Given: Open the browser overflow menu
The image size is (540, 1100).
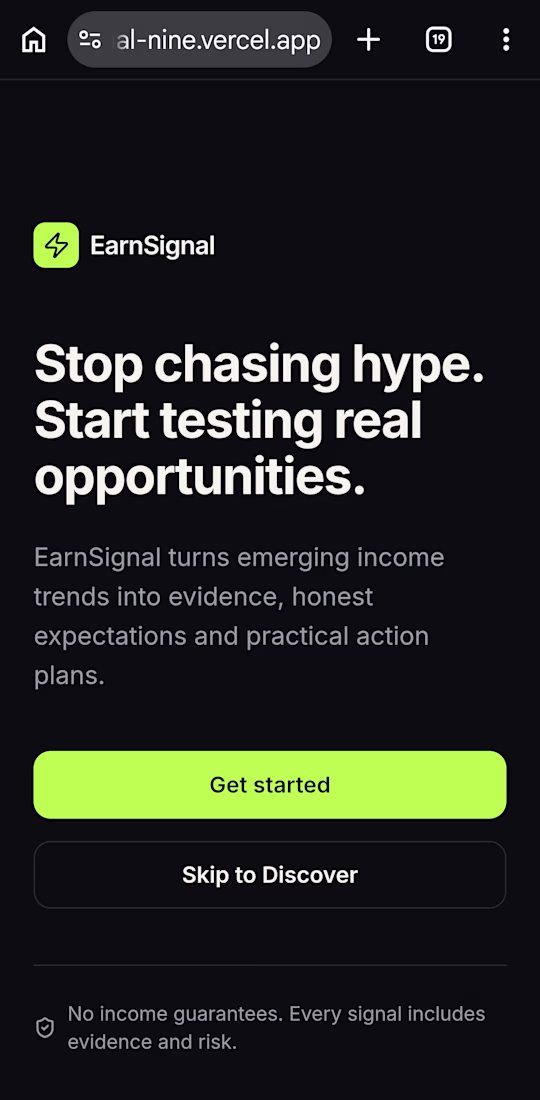Looking at the screenshot, I should coord(506,40).
